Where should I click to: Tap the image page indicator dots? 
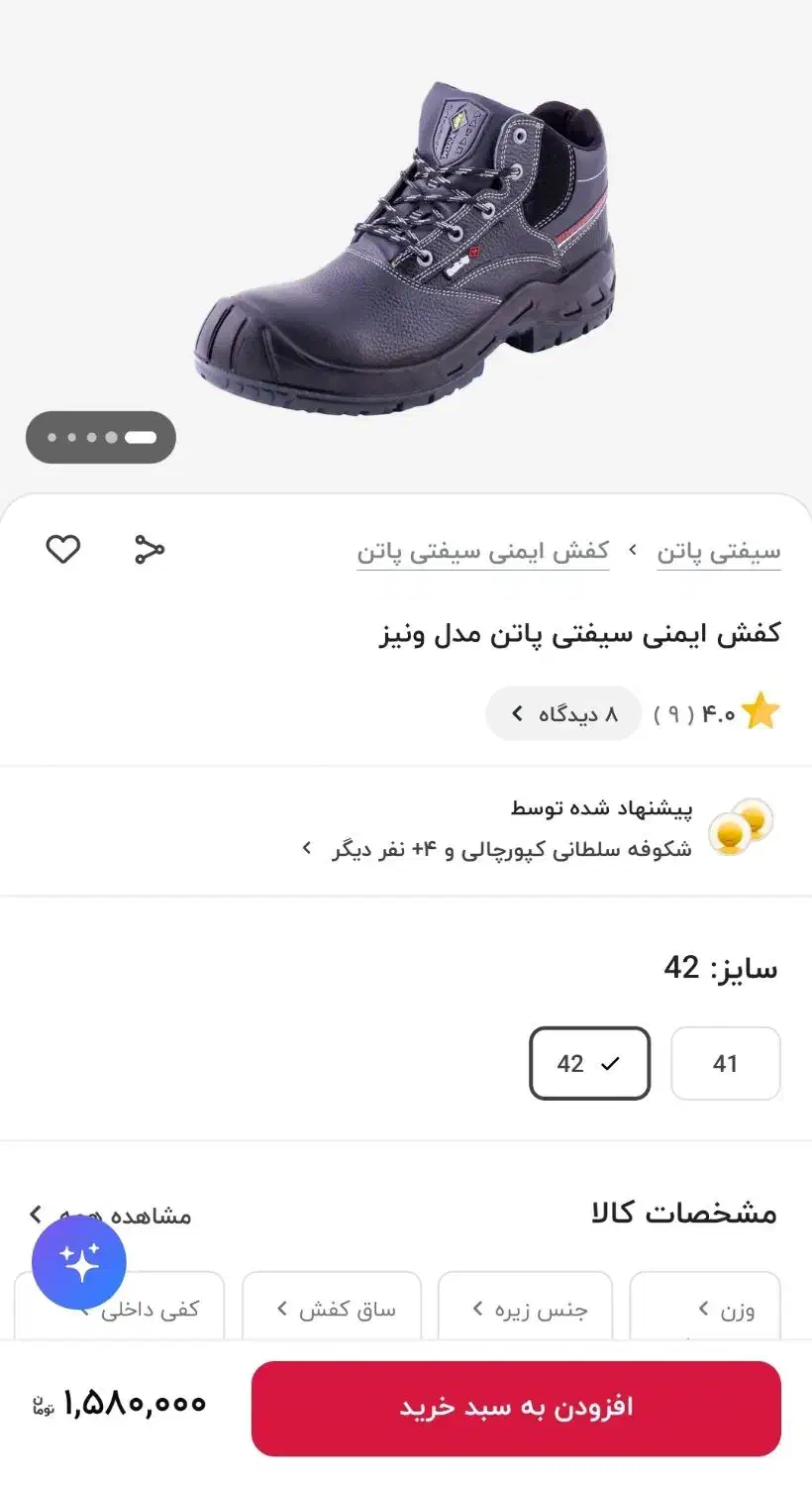(101, 437)
